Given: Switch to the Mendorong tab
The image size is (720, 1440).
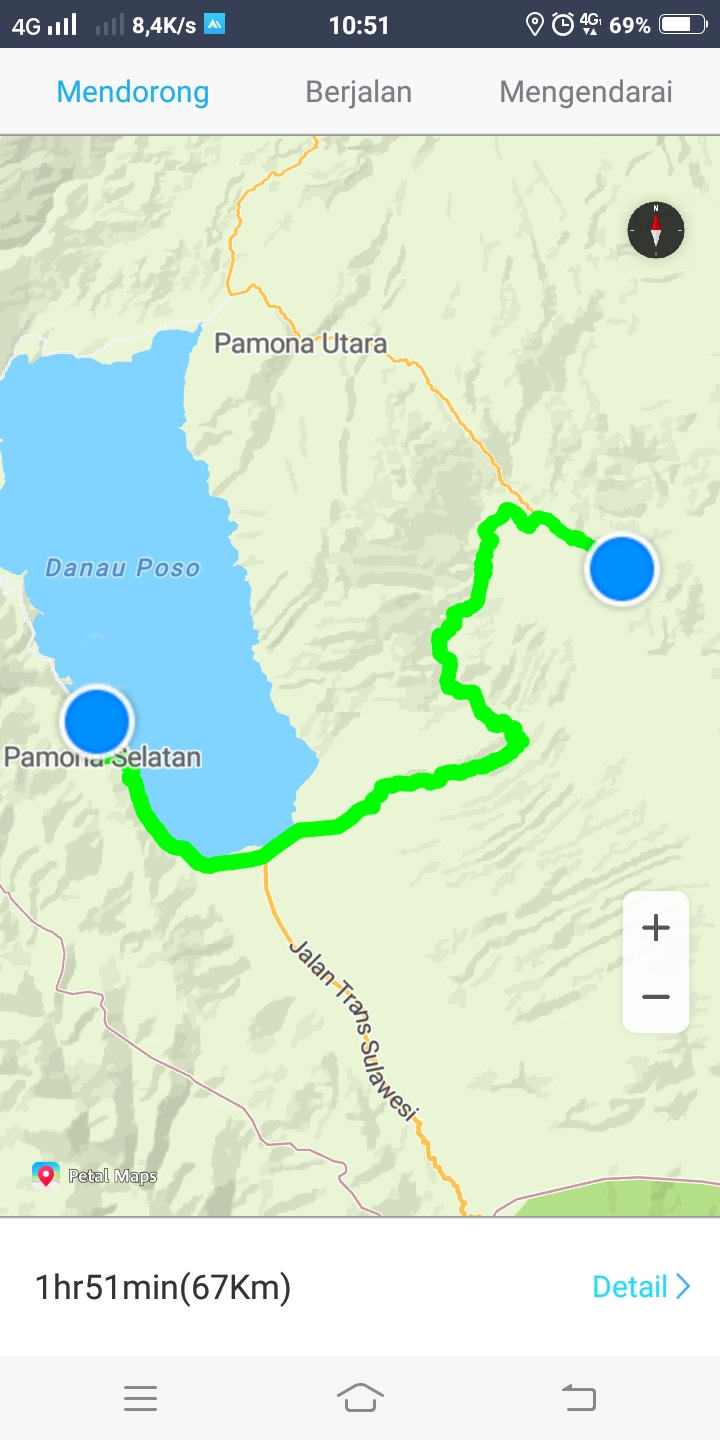Looking at the screenshot, I should (x=133, y=92).
